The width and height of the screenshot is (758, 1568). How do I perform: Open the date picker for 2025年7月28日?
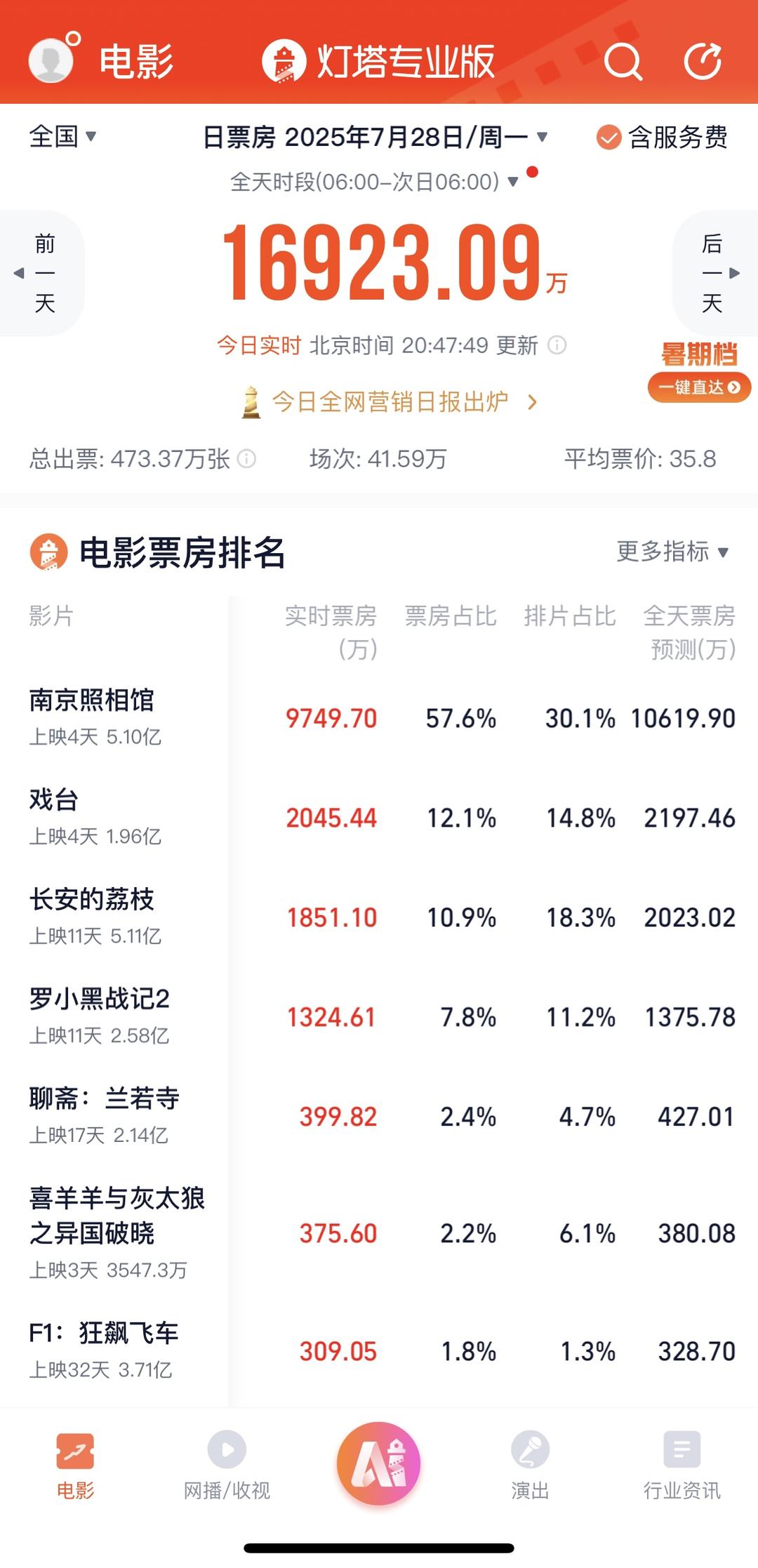pyautogui.click(x=375, y=137)
